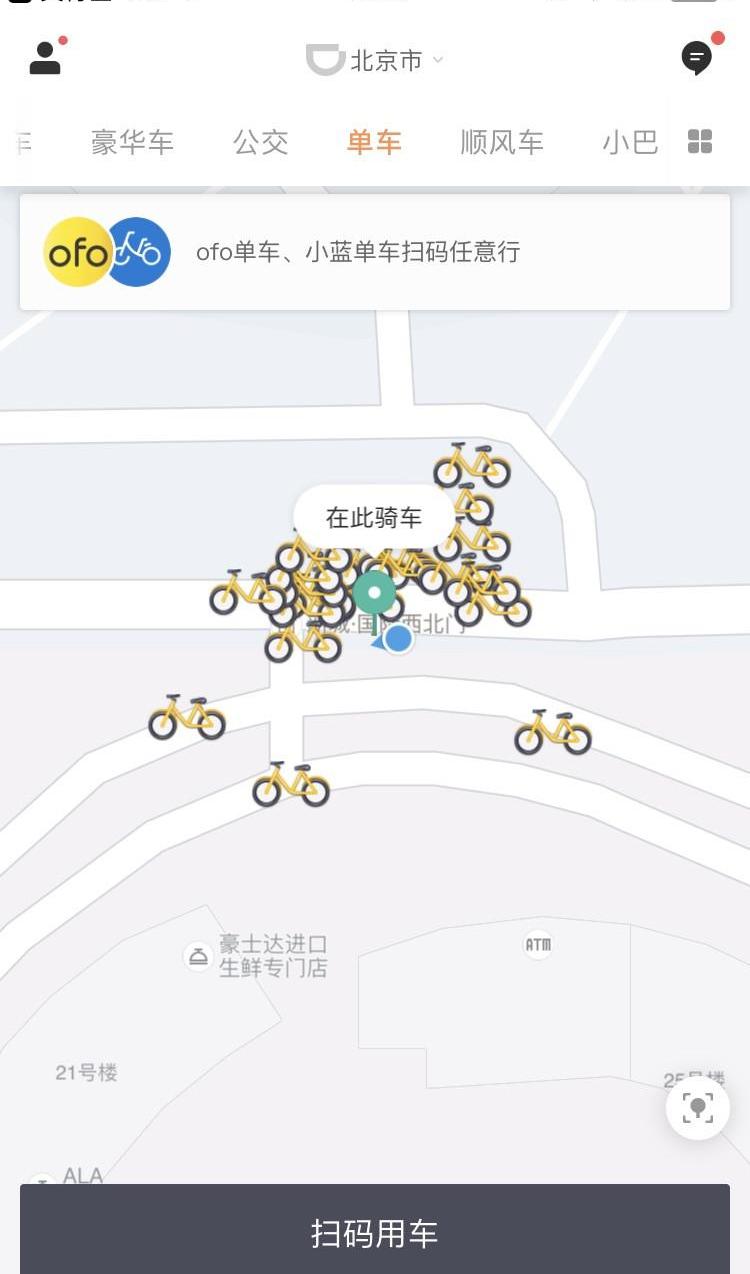Switch to the 公交 tab
The image size is (750, 1274).
point(260,142)
